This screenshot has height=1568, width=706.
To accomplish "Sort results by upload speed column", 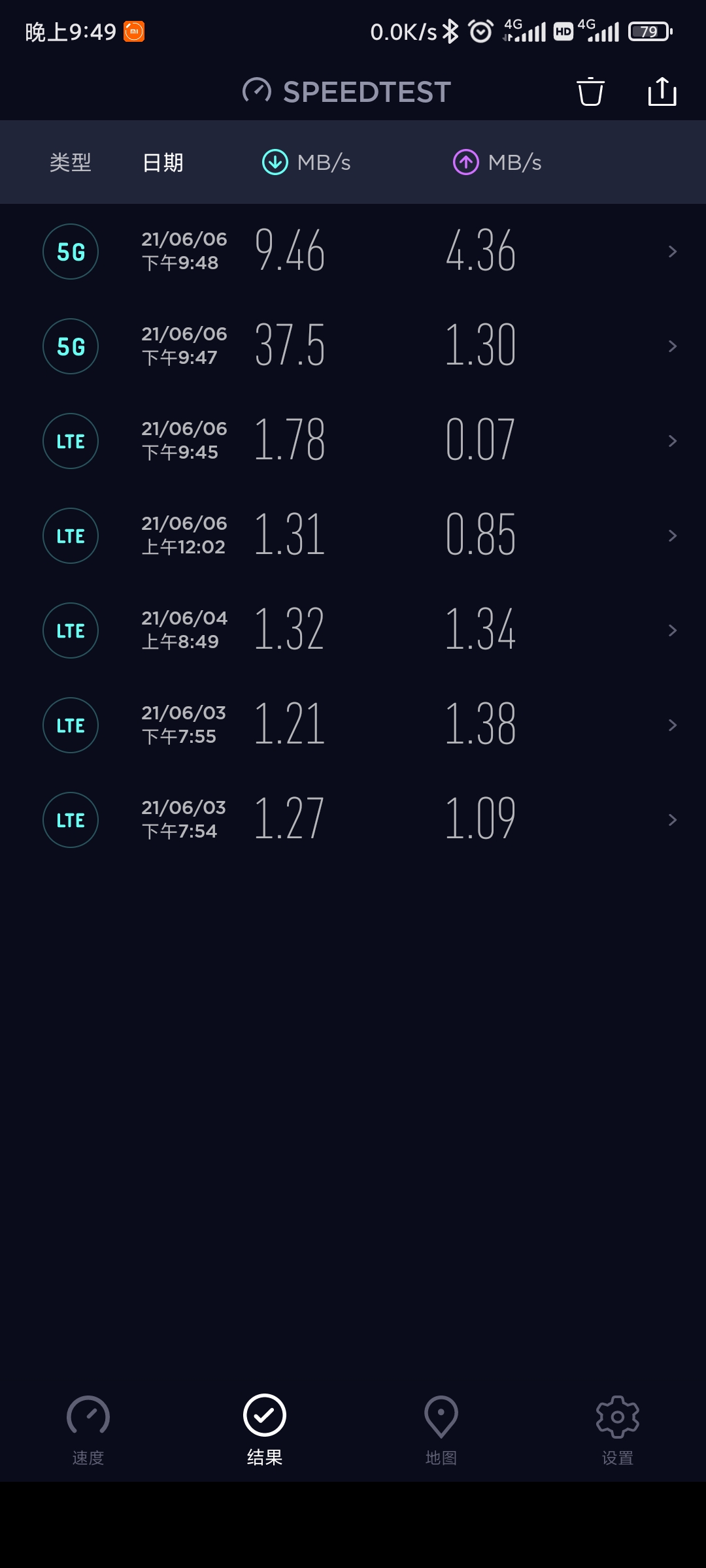I will 497,162.
